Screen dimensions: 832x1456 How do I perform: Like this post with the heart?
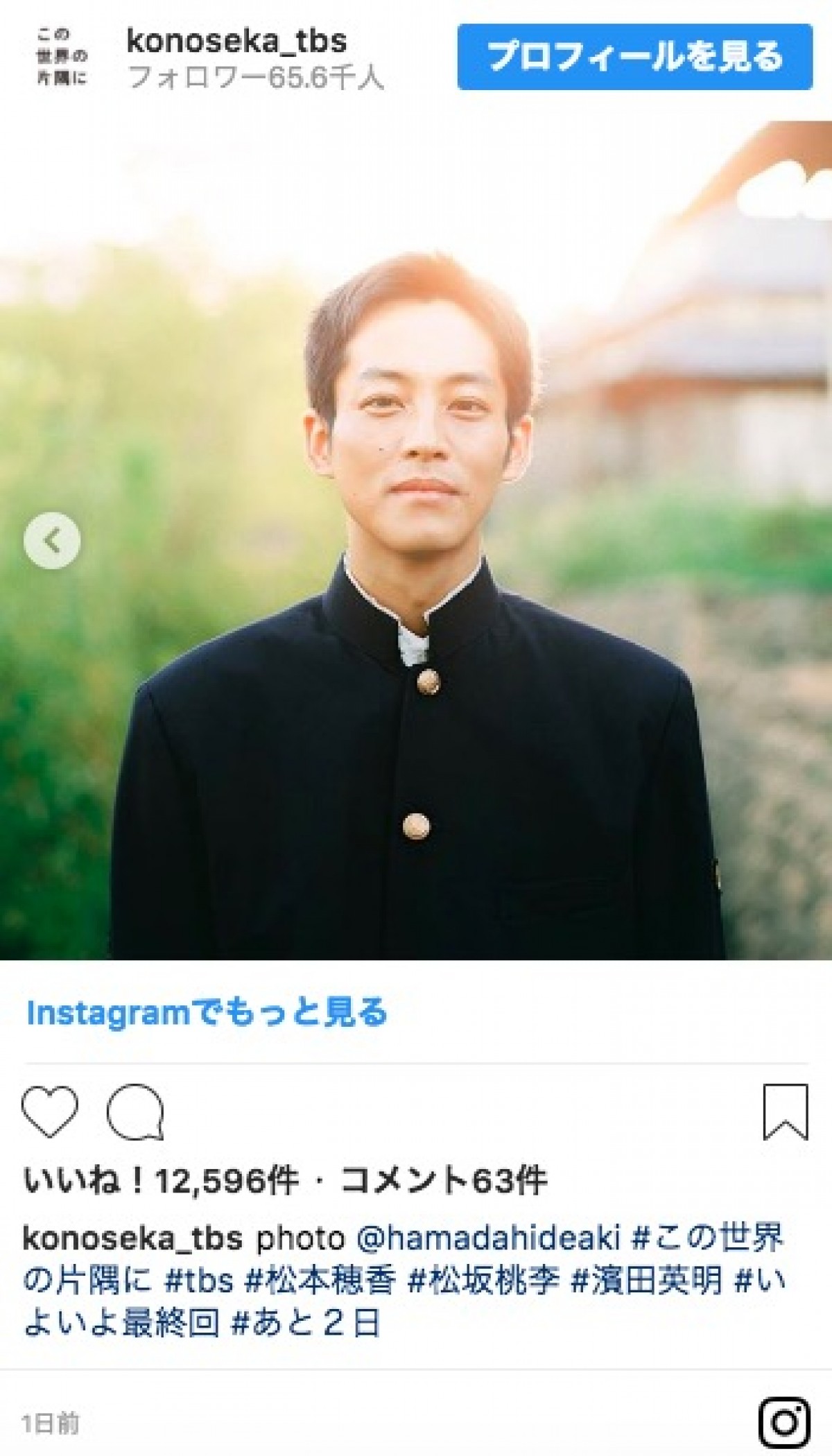50,1111
